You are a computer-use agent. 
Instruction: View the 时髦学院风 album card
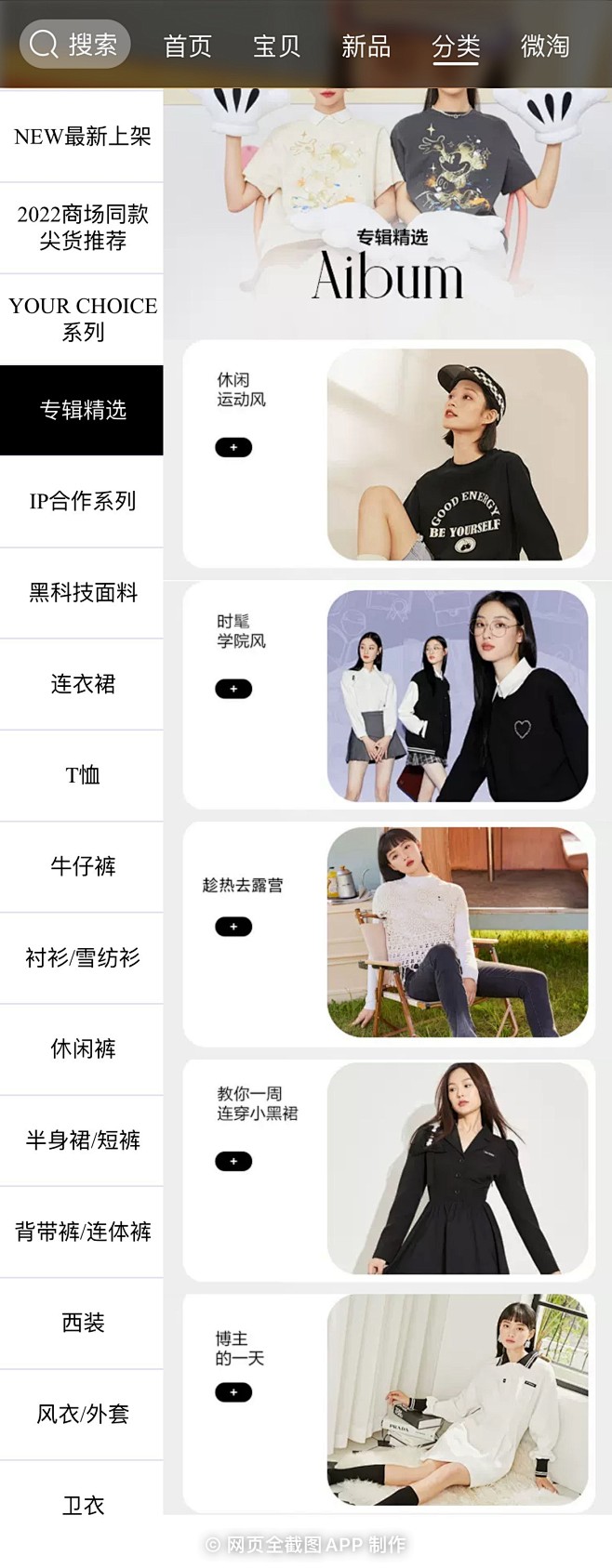pyautogui.click(x=388, y=695)
